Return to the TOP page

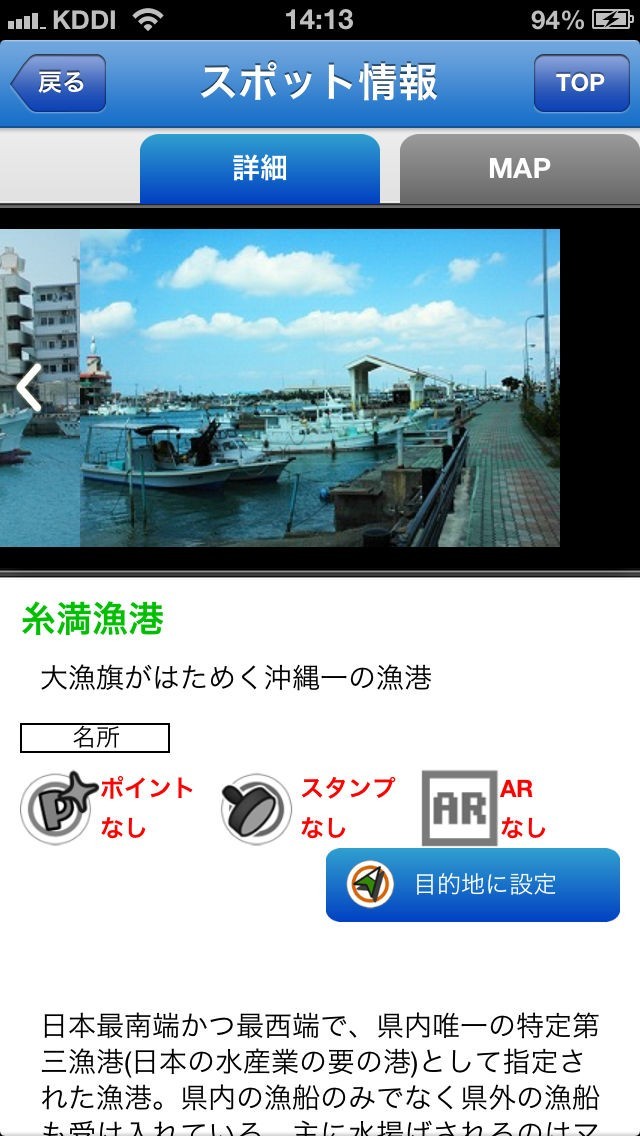[580, 83]
